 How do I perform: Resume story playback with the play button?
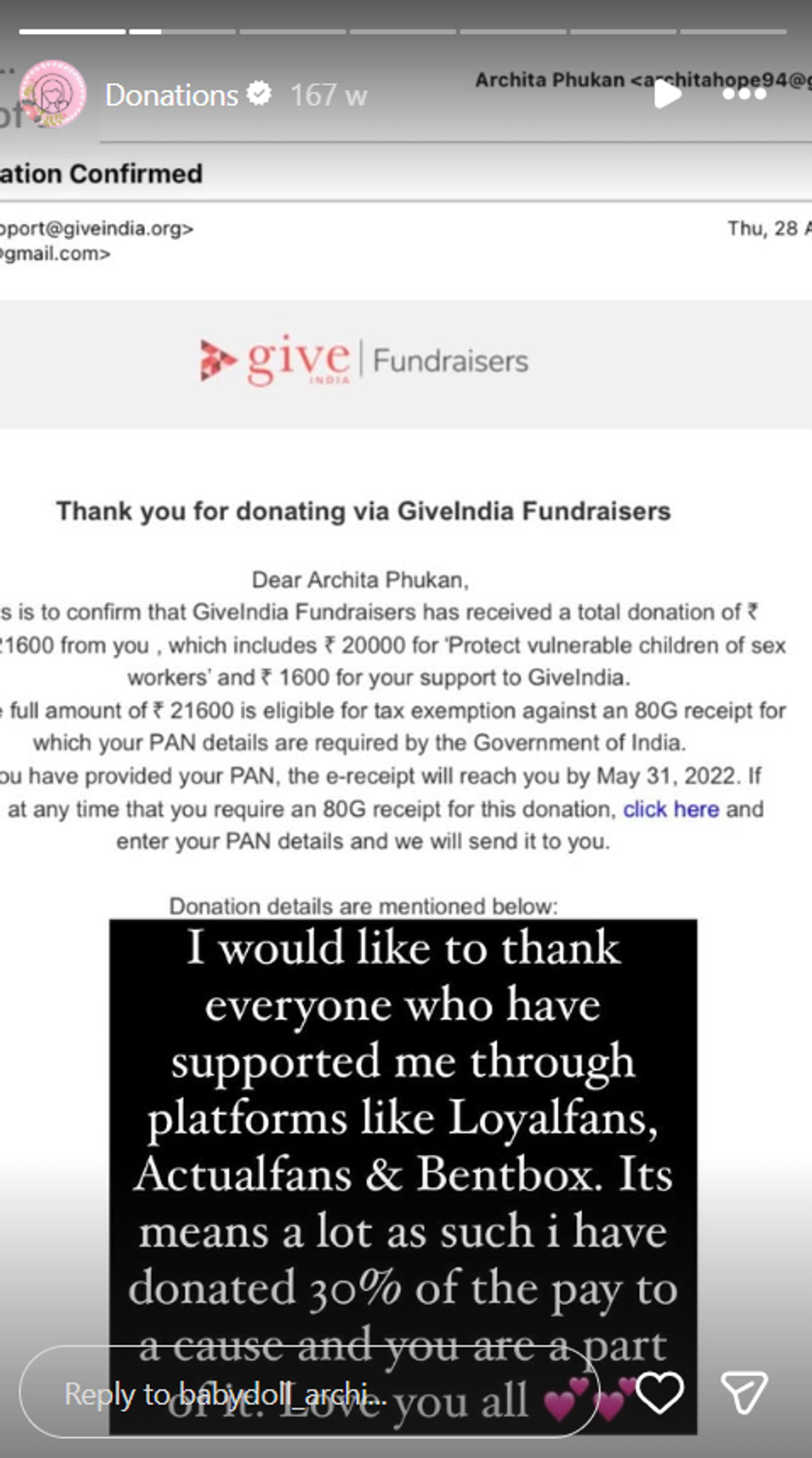(667, 94)
